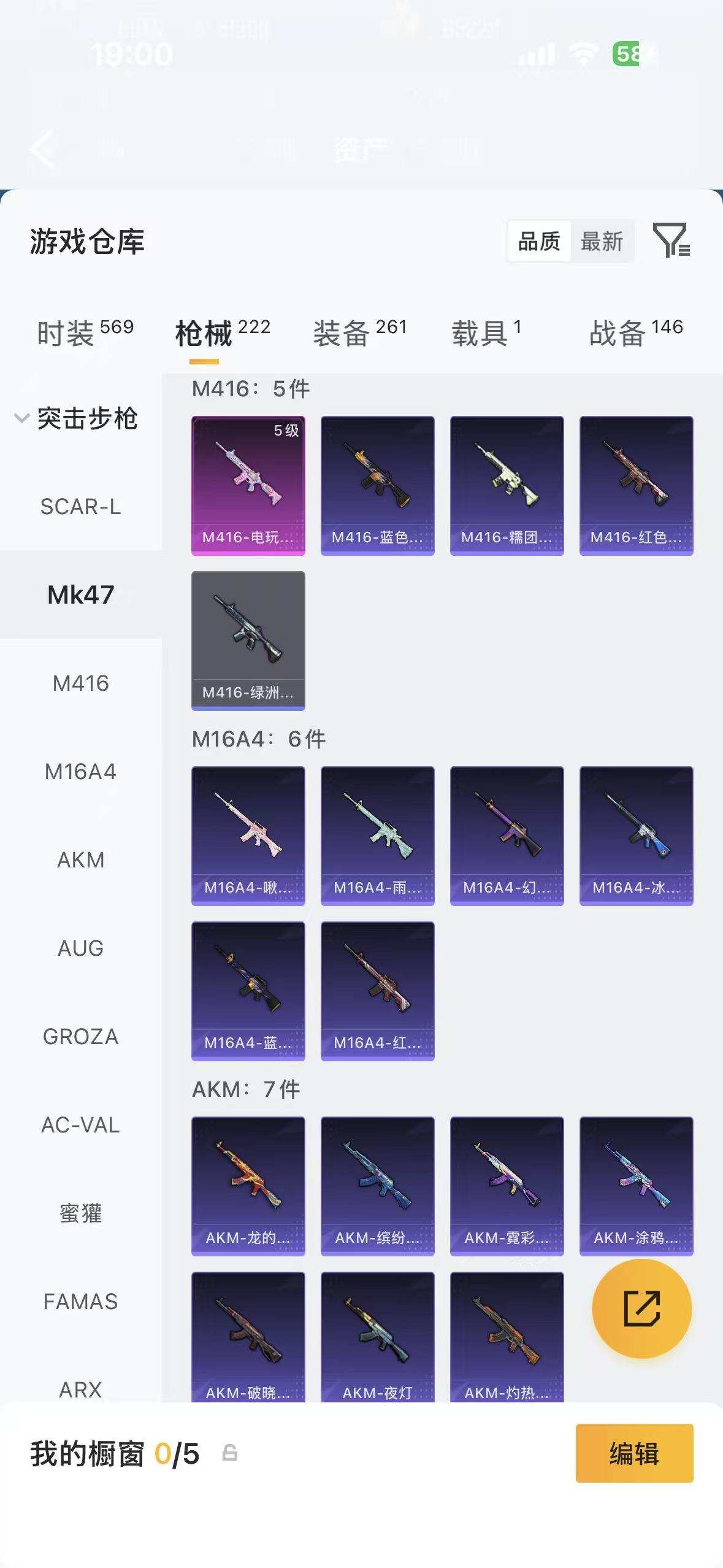This screenshot has width=723, height=1568.
Task: Select SCAR-L in the side list
Action: point(80,507)
